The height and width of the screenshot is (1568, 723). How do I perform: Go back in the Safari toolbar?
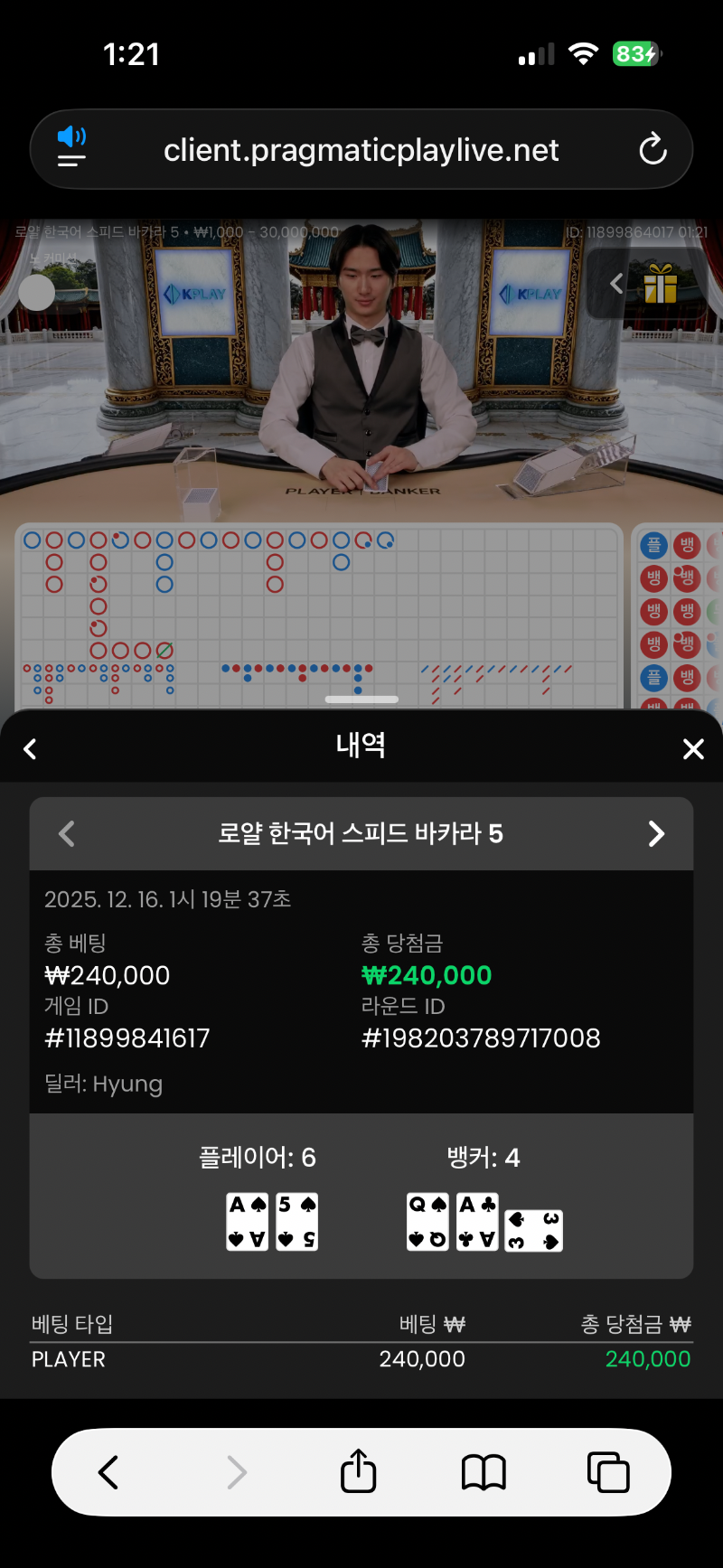click(108, 1472)
